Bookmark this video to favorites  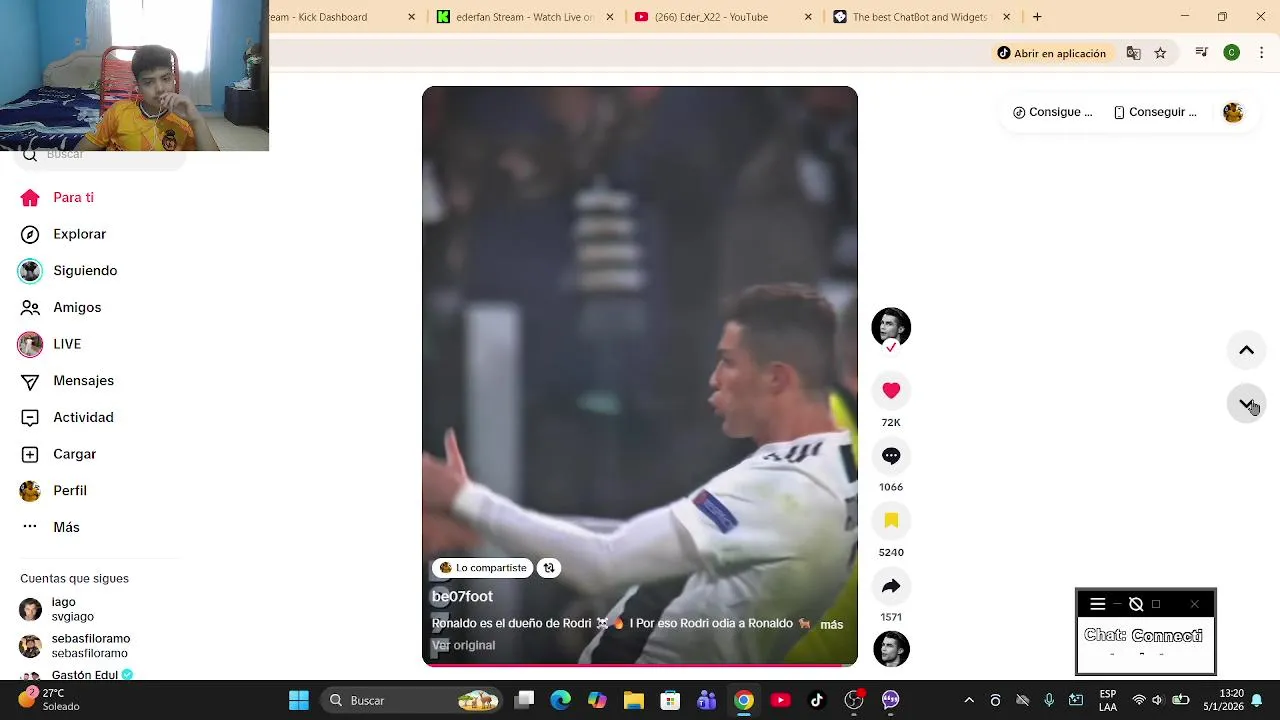pos(891,521)
